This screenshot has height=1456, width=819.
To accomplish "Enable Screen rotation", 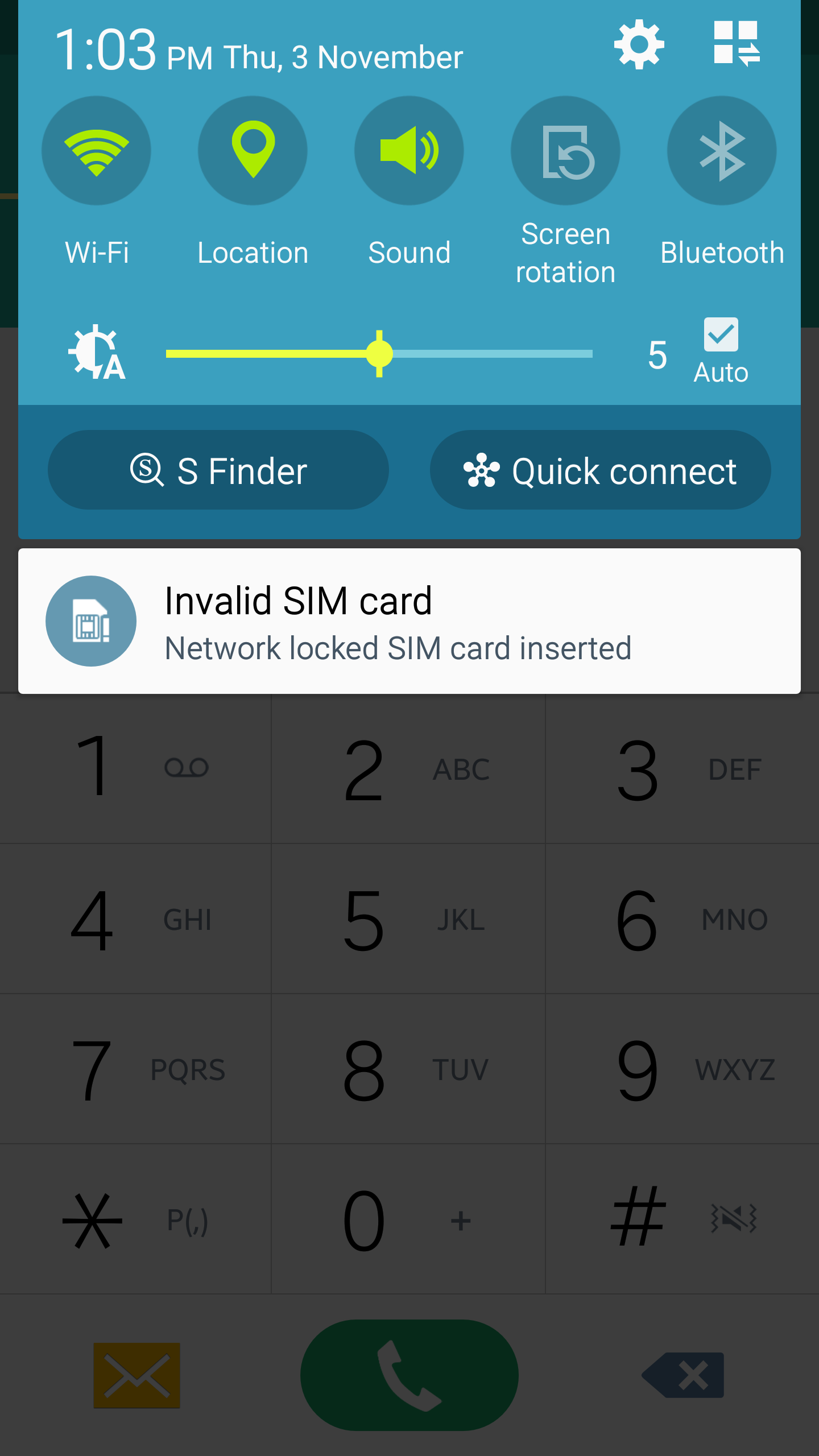I will pyautogui.click(x=565, y=151).
